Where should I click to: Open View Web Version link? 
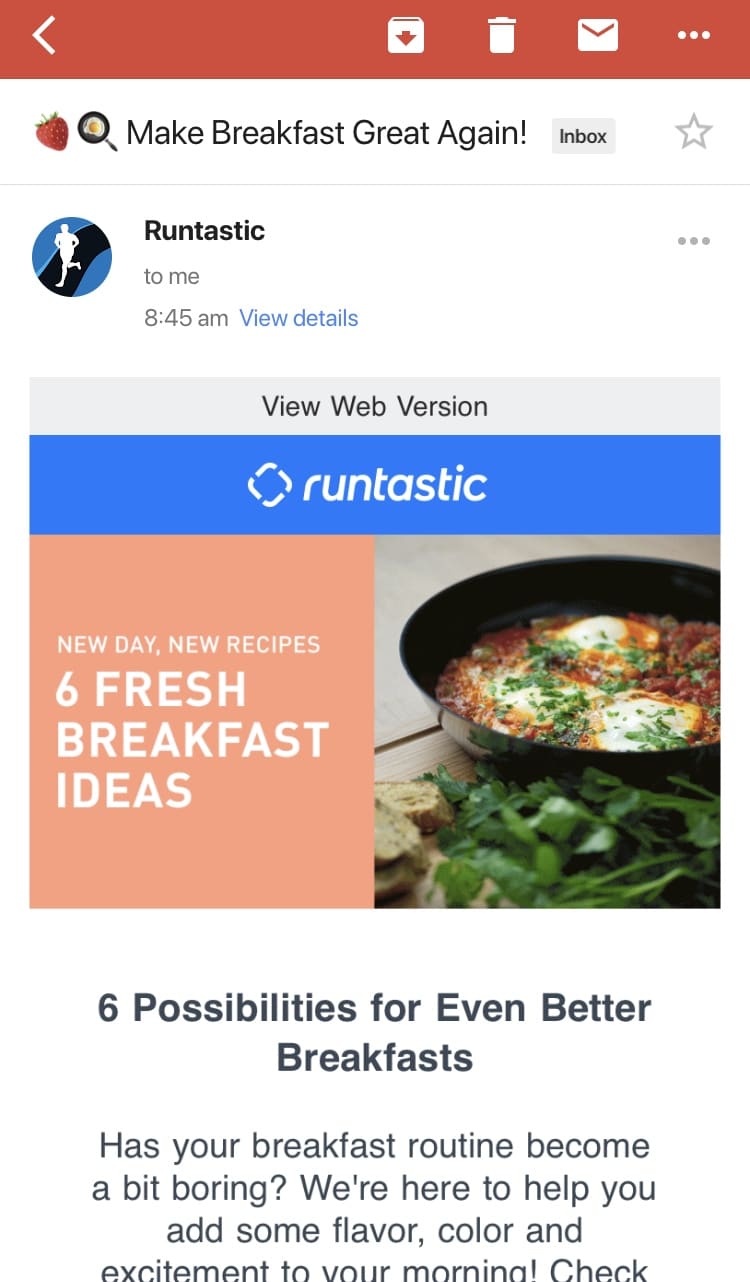tap(375, 406)
